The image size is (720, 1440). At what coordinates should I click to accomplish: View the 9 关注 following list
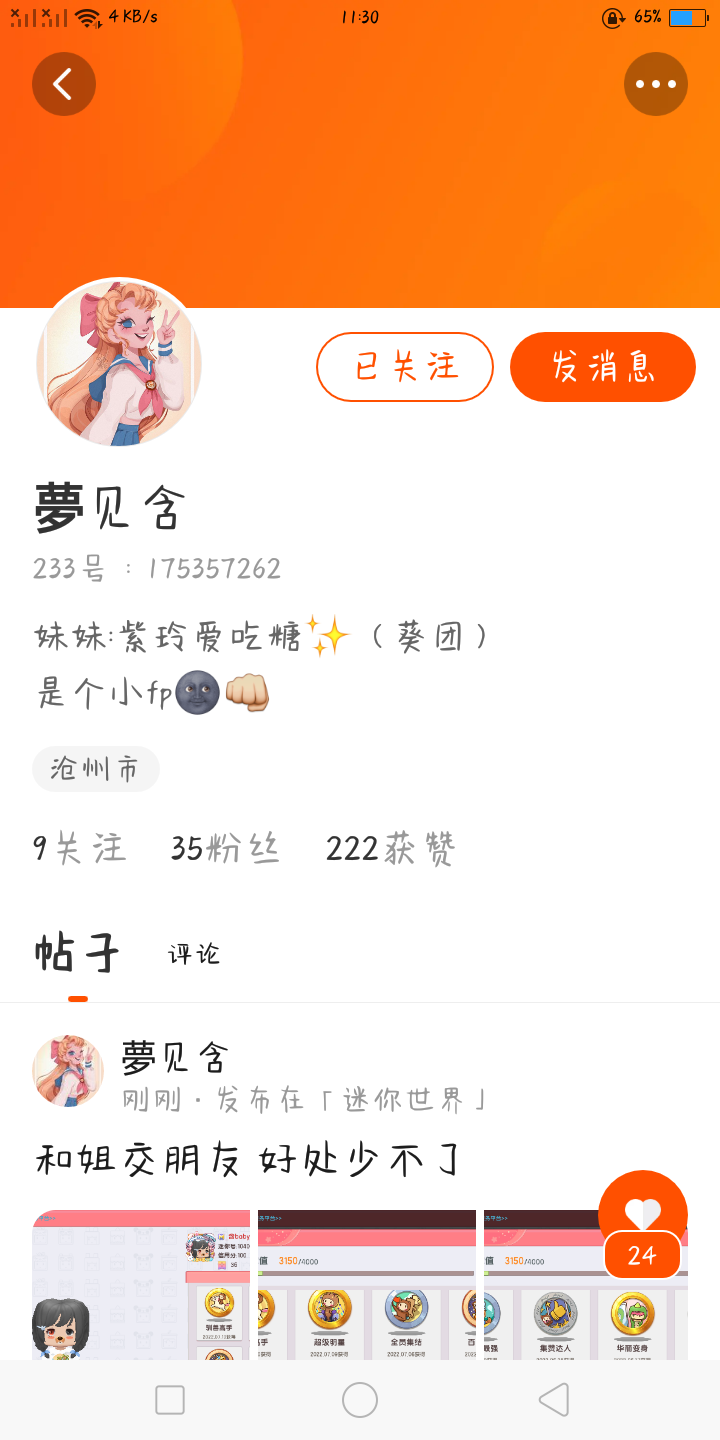[x=80, y=848]
